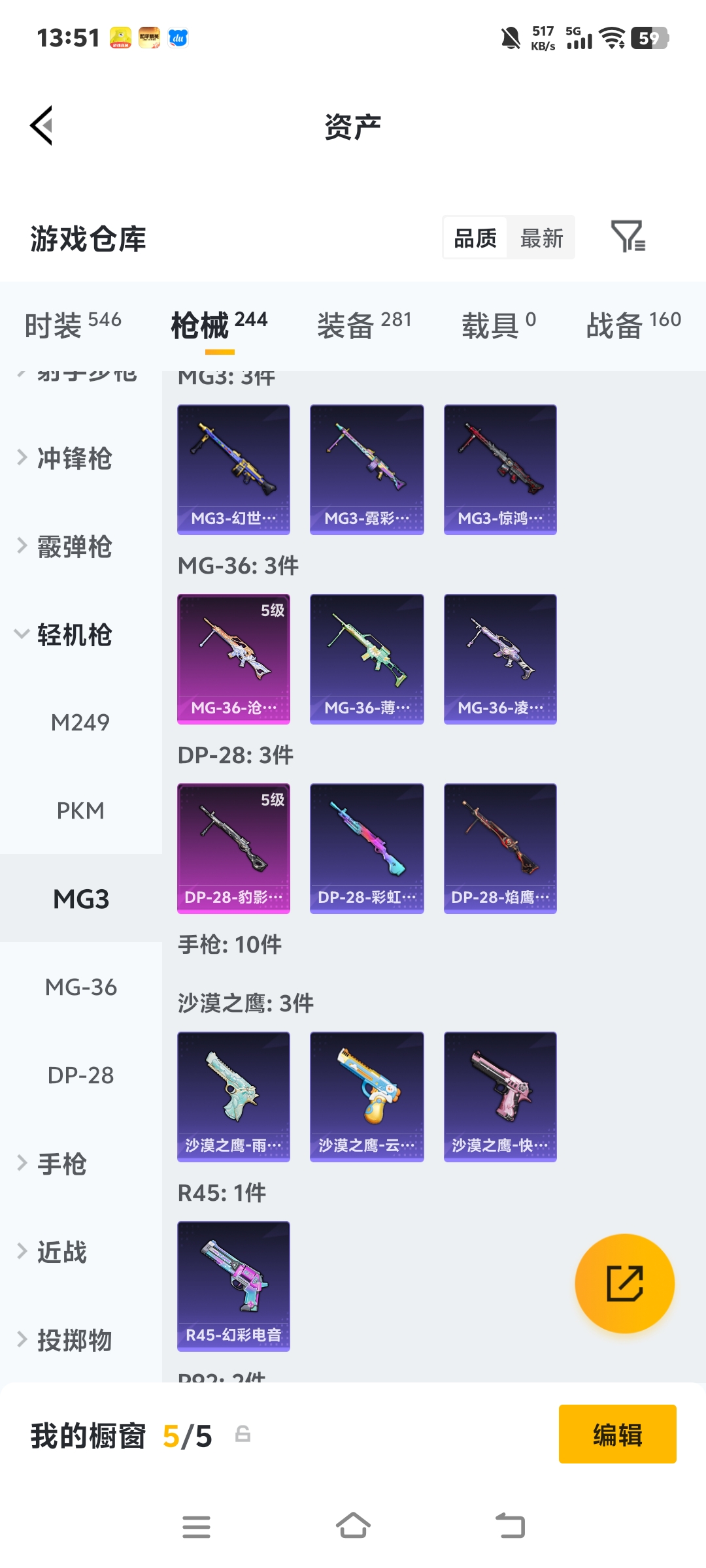Expand the 冲锋枪 category
Image resolution: width=706 pixels, height=1568 pixels.
74,458
